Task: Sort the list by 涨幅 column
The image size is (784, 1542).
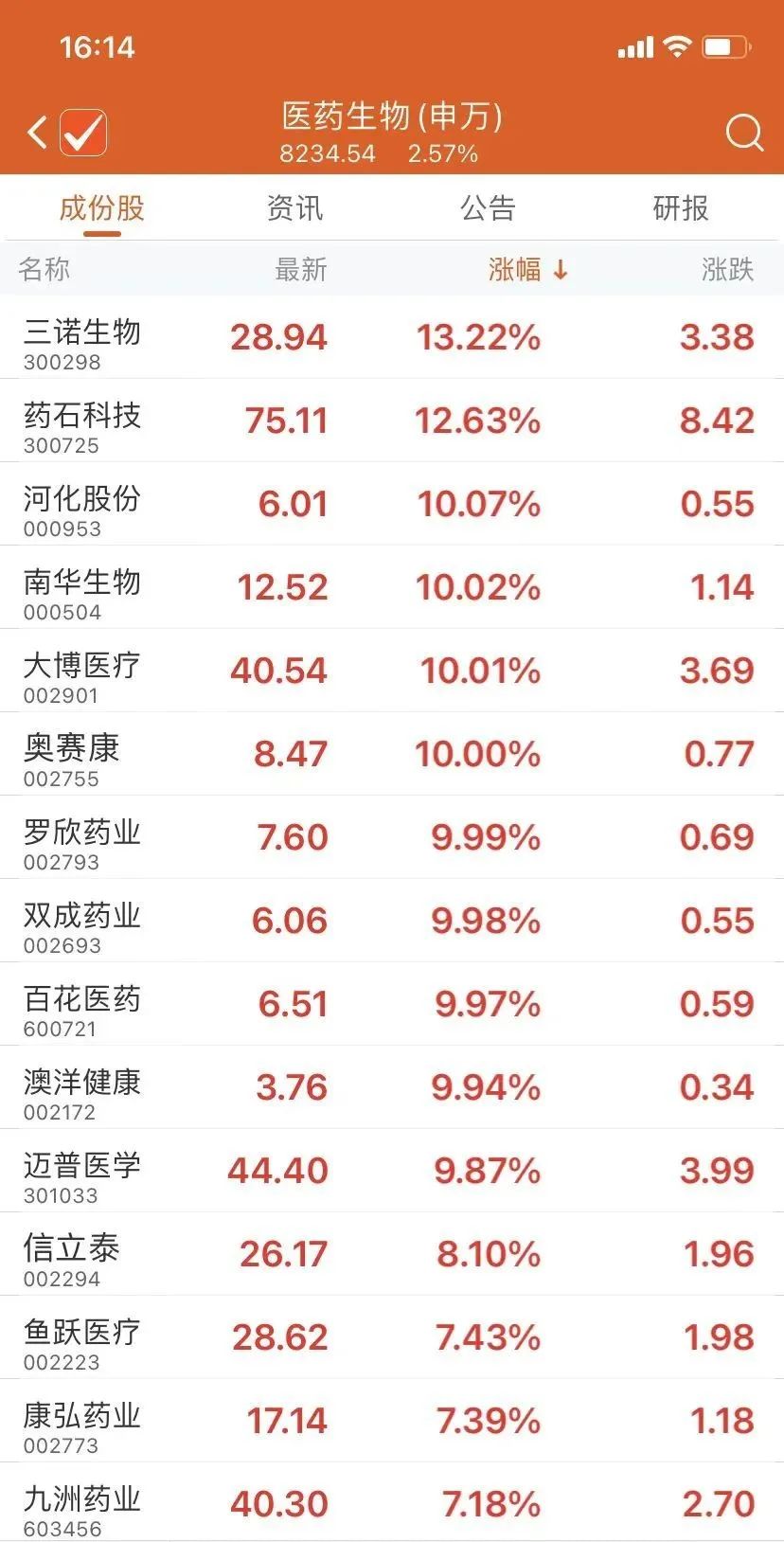Action: tap(526, 270)
